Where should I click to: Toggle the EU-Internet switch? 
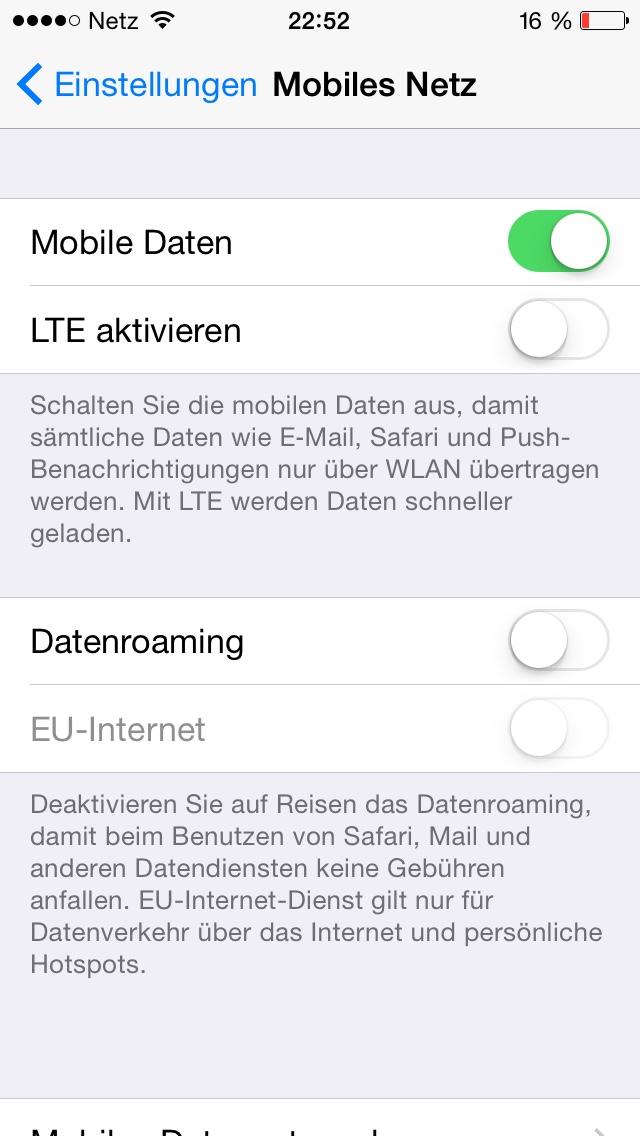tap(559, 728)
